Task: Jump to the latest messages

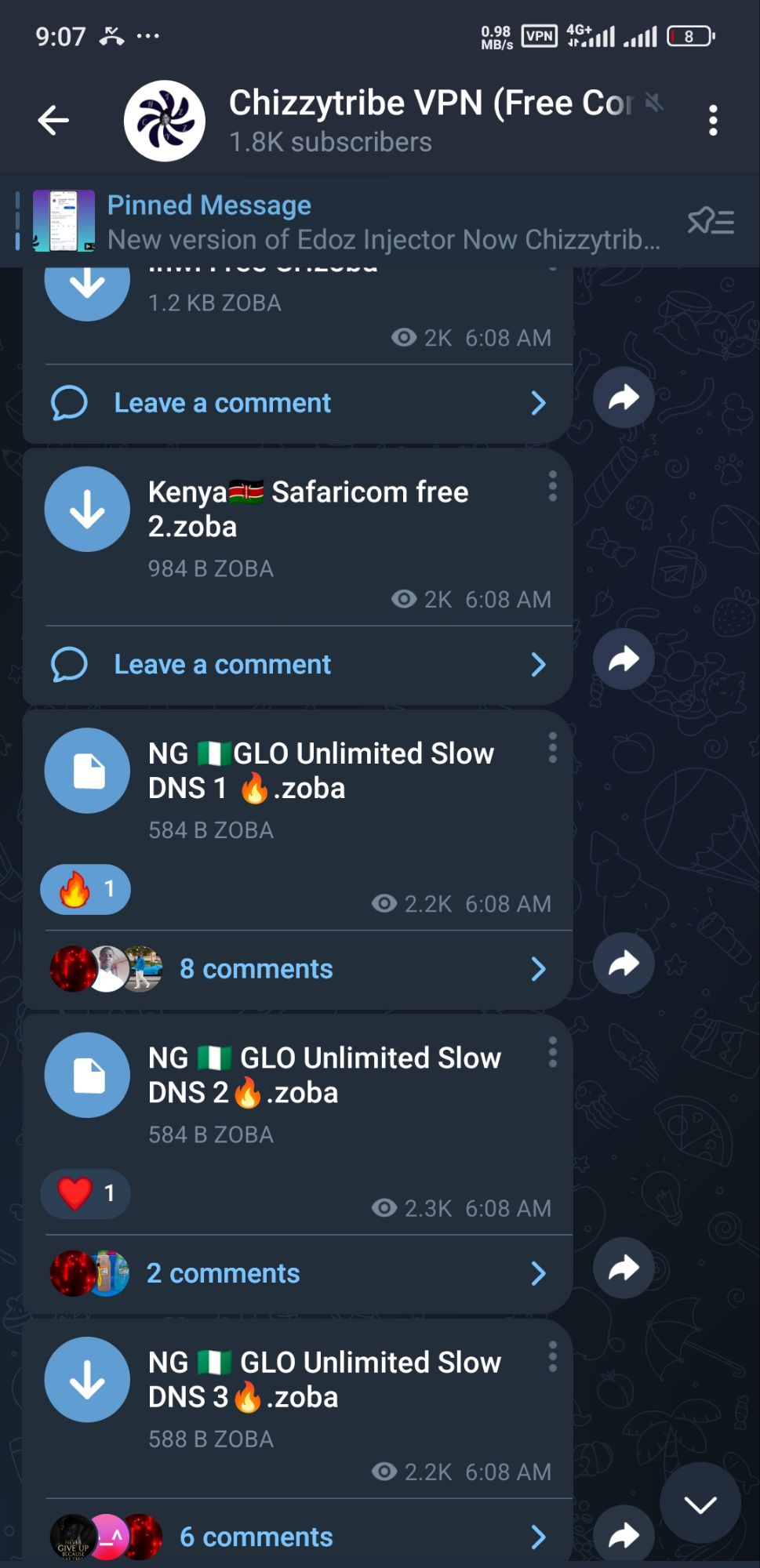Action: (700, 1504)
